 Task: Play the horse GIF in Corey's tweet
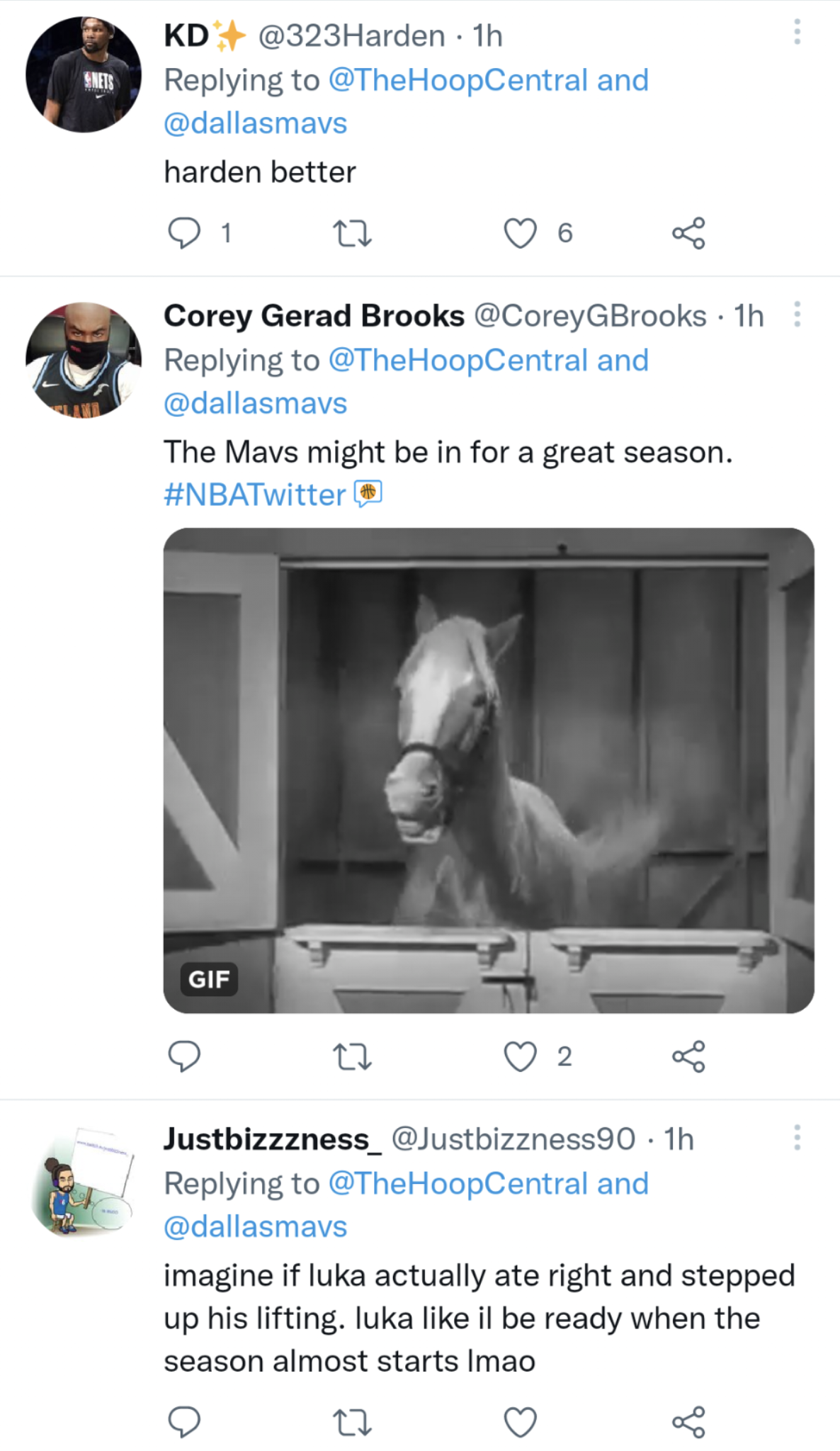489,770
